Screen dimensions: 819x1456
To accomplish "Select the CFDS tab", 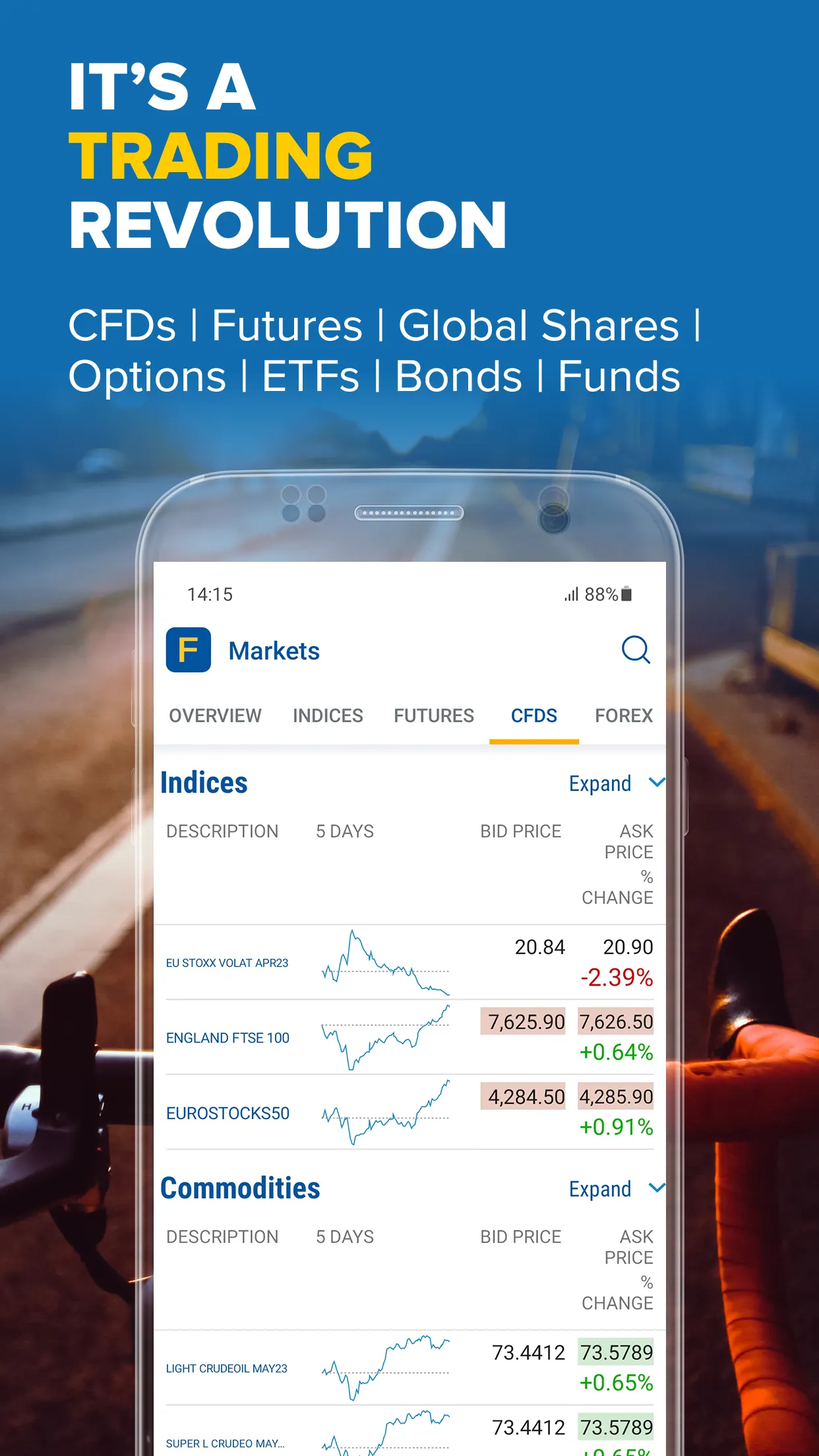I will pyautogui.click(x=534, y=716).
